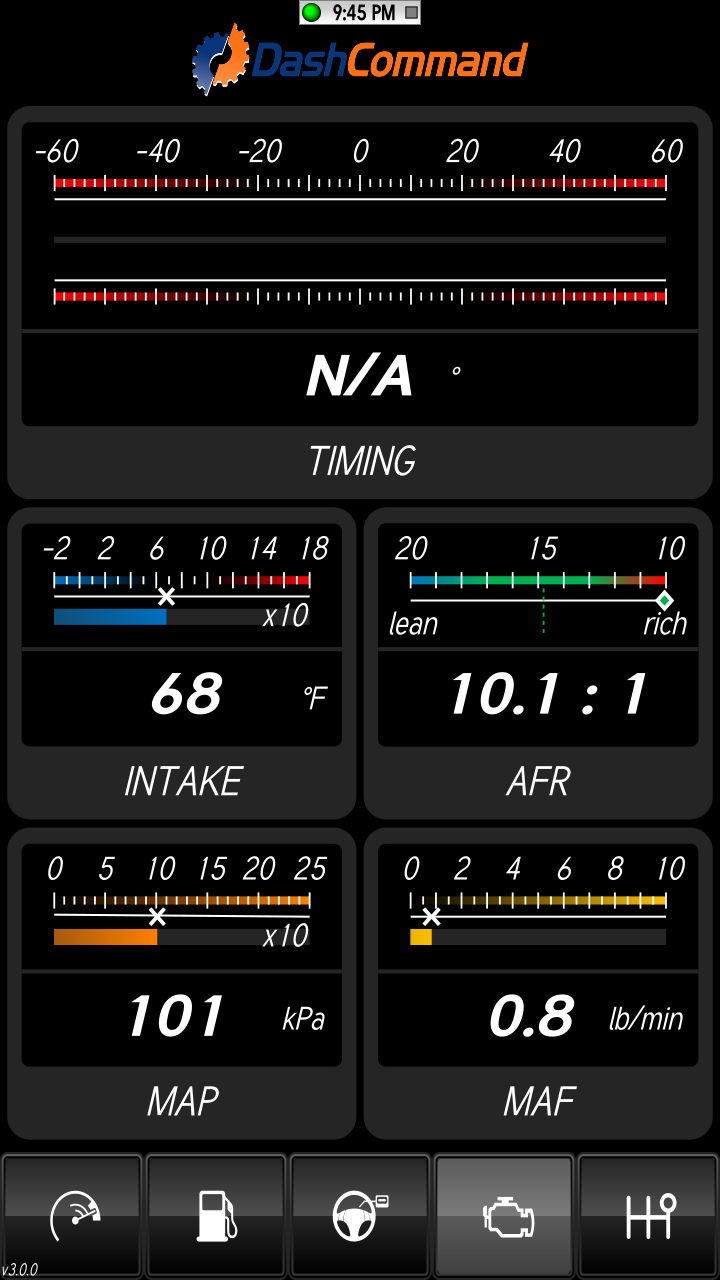Select the engine diagnostics tab

click(505, 1216)
